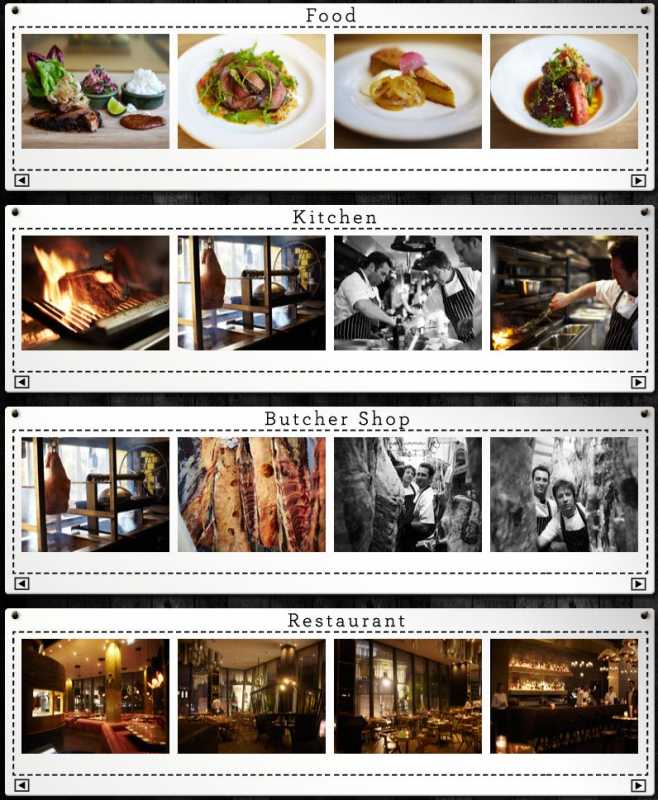
Task: Tap the left arrow in the Food gallery
Action: 22,181
